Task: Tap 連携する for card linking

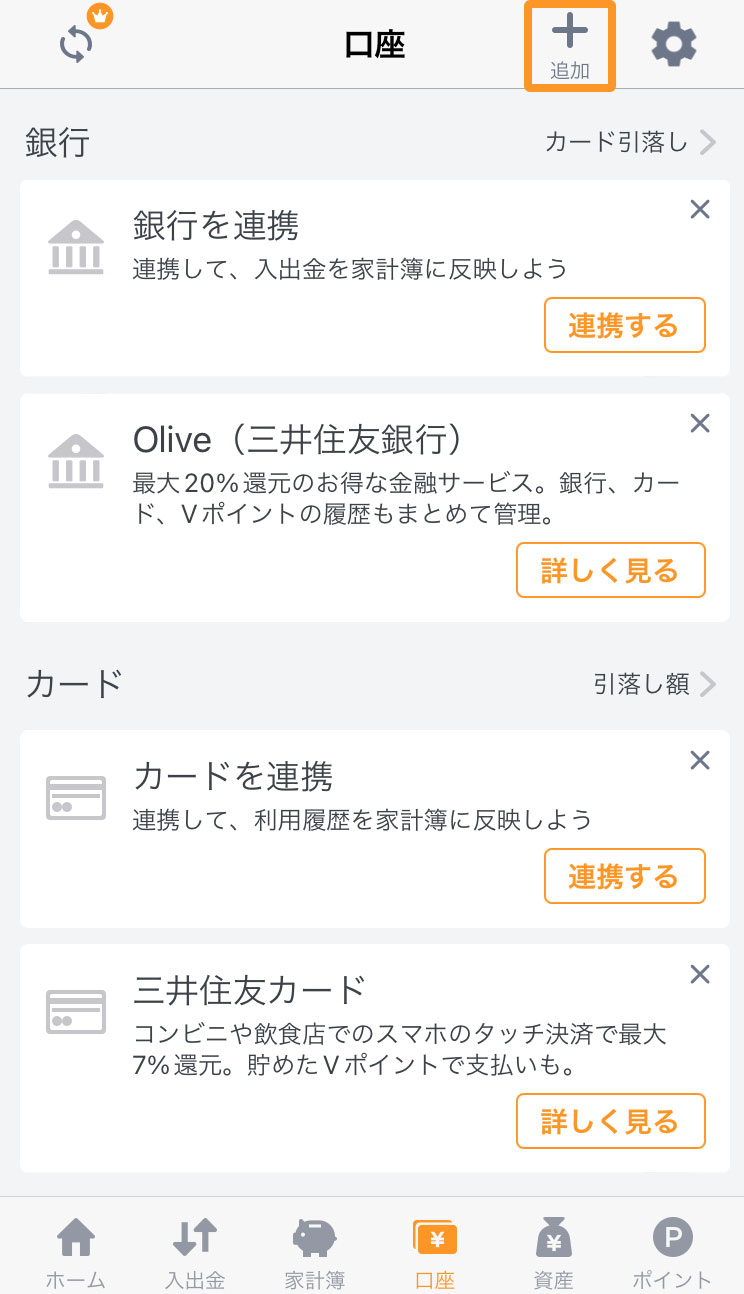Action: (624, 876)
